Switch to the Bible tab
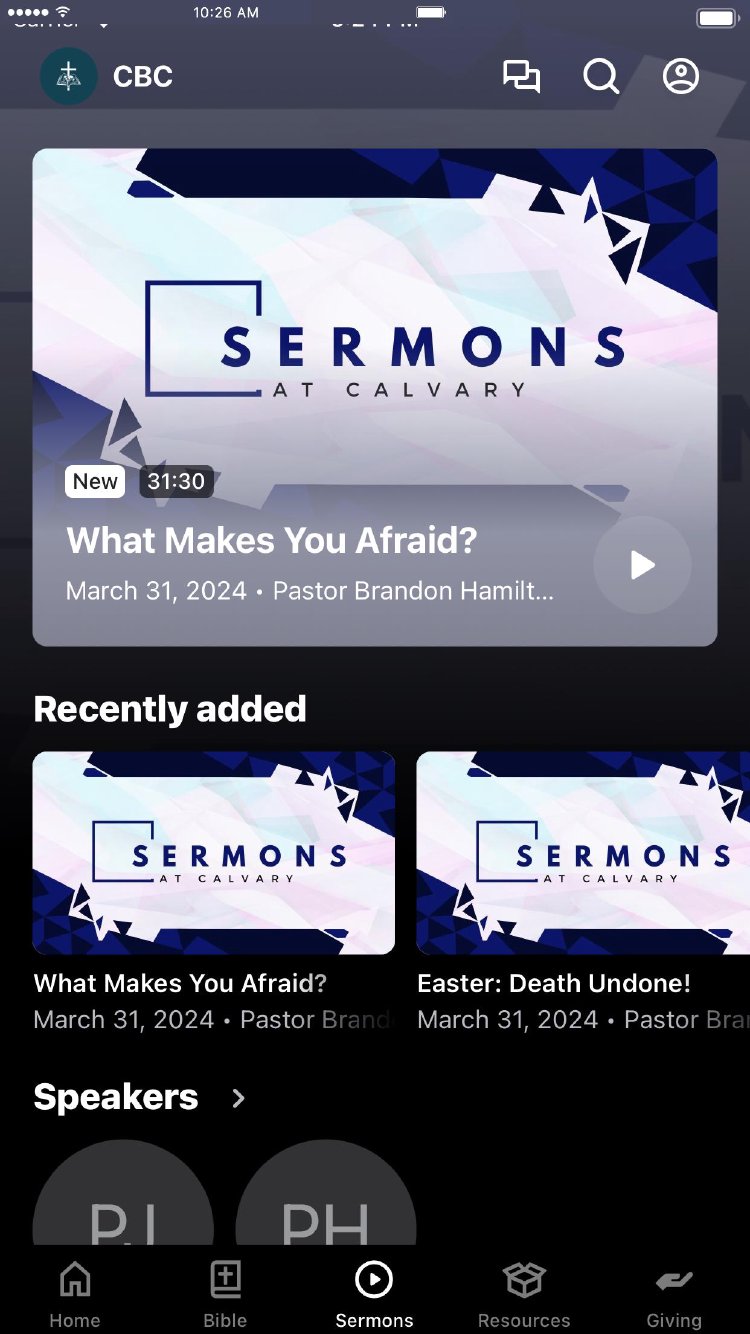The height and width of the screenshot is (1334, 750). [225, 1295]
